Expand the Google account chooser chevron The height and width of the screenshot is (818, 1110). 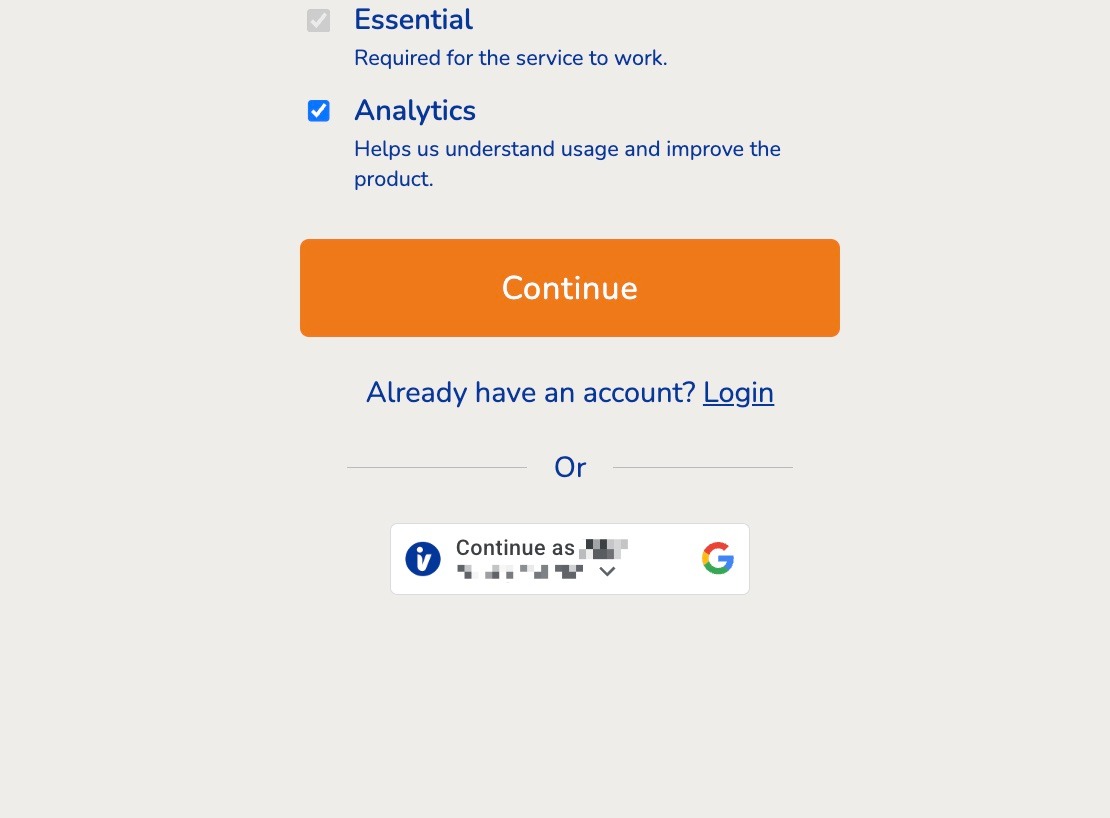[x=607, y=572]
